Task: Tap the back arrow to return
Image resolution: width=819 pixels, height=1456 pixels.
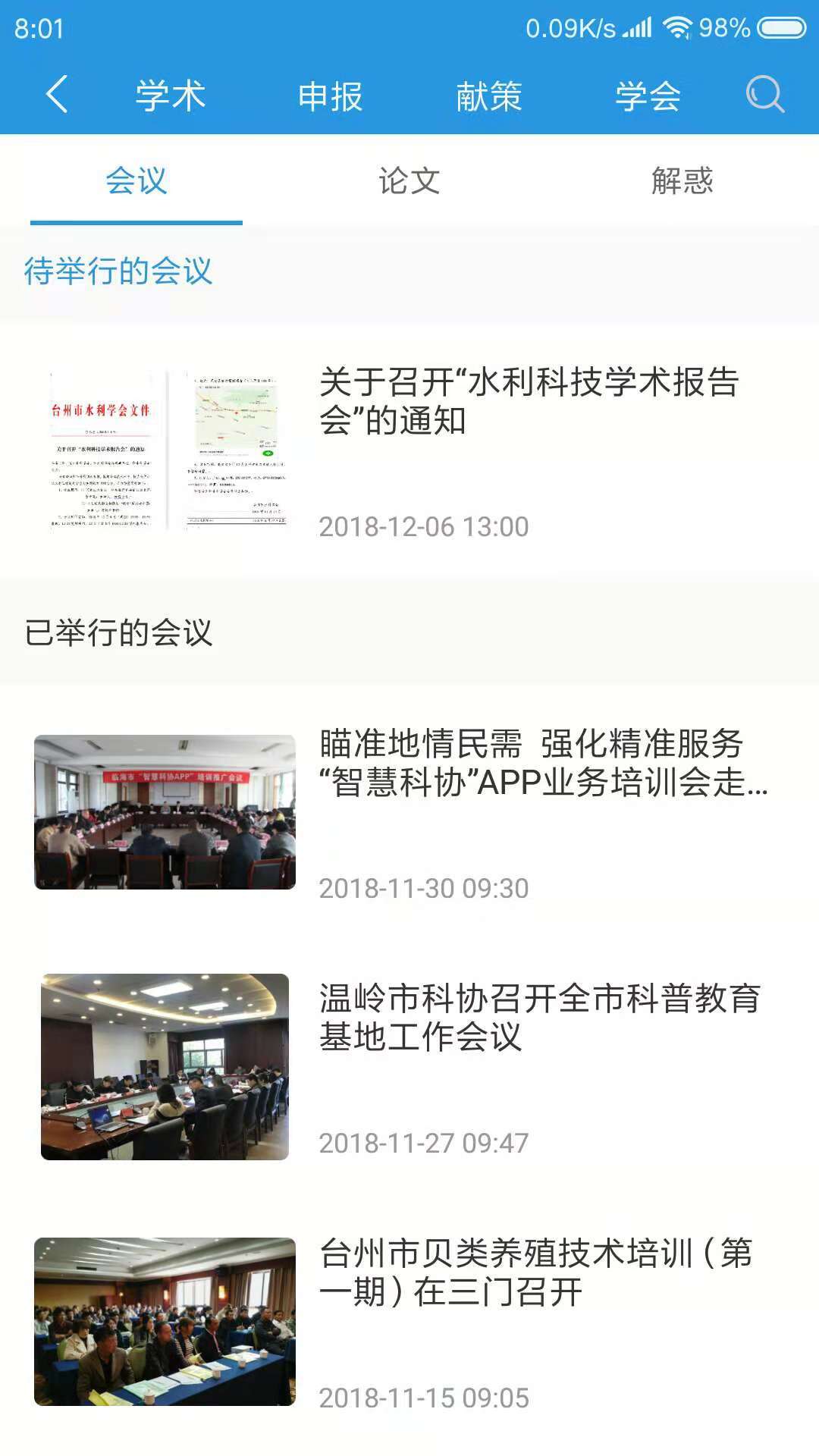Action: (57, 95)
